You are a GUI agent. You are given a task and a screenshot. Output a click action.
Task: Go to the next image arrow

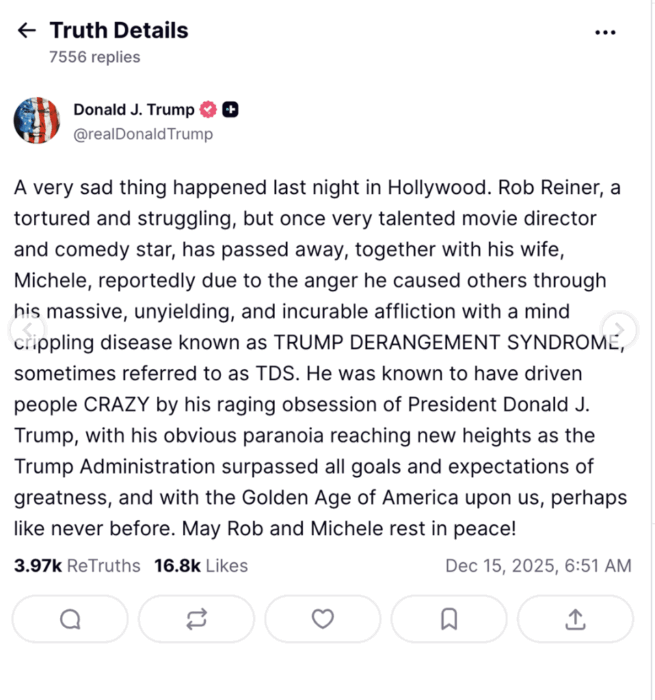point(619,329)
